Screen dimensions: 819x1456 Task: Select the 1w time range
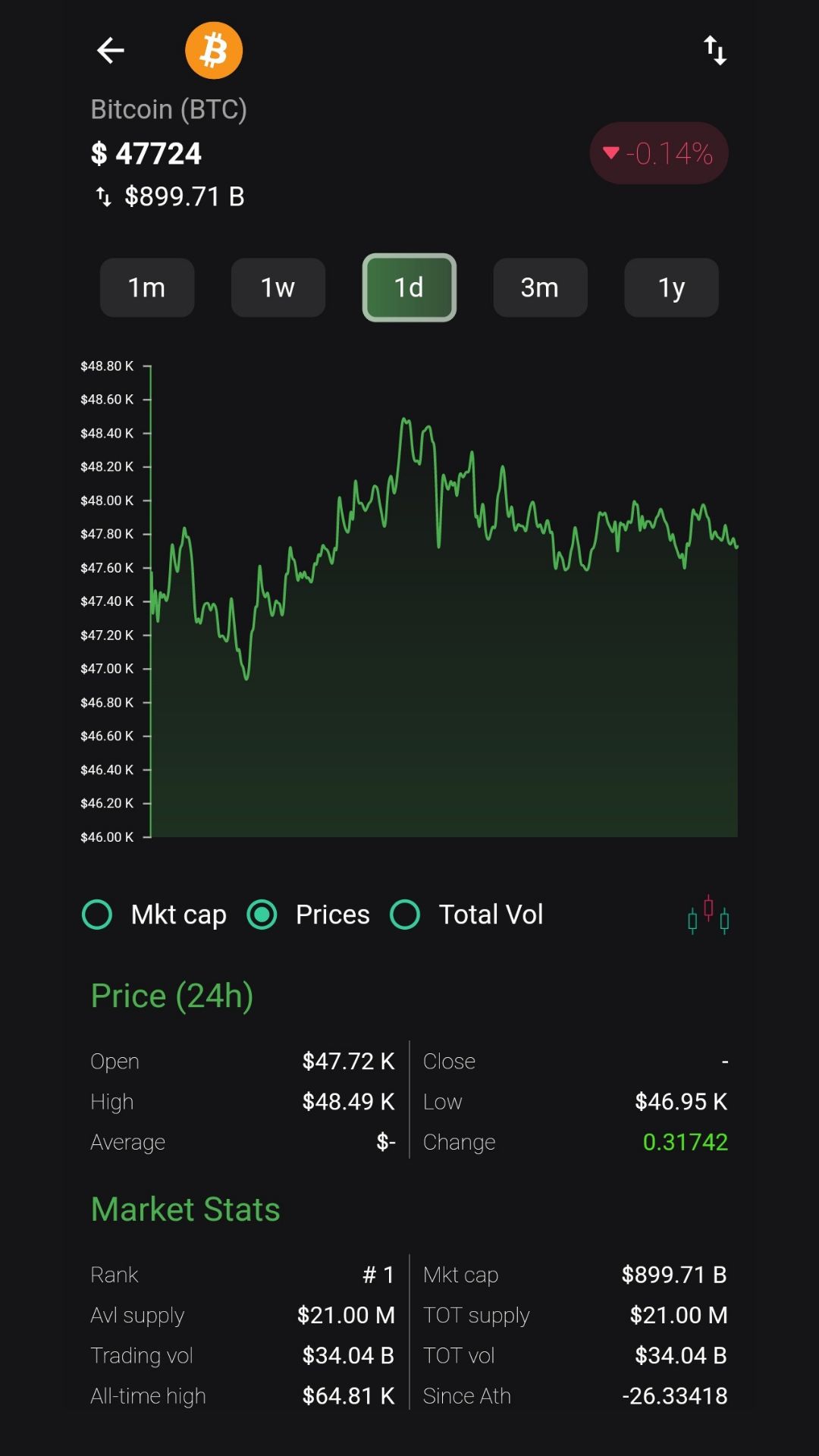click(x=278, y=287)
